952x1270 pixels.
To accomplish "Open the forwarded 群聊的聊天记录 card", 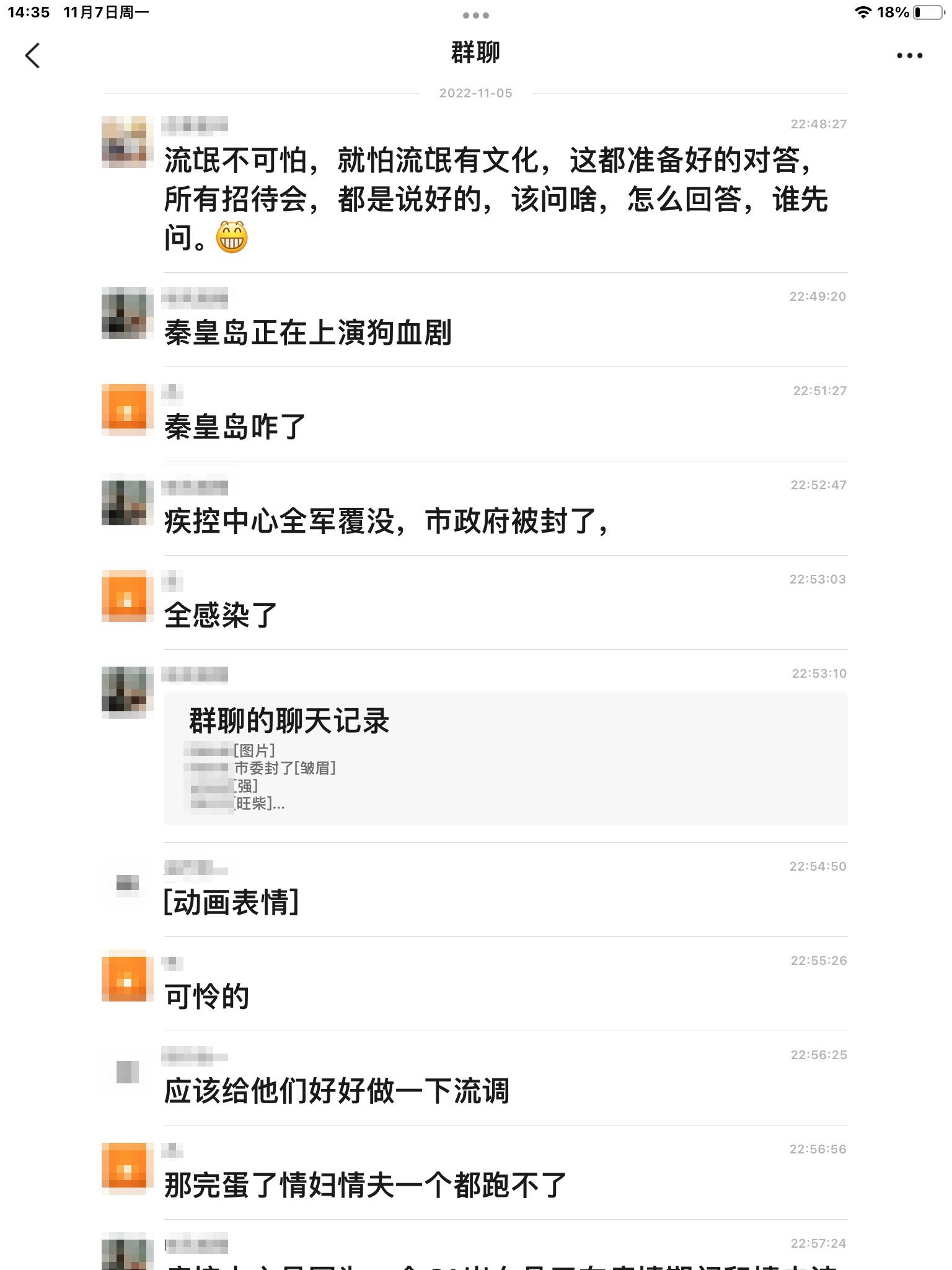I will click(x=505, y=758).
